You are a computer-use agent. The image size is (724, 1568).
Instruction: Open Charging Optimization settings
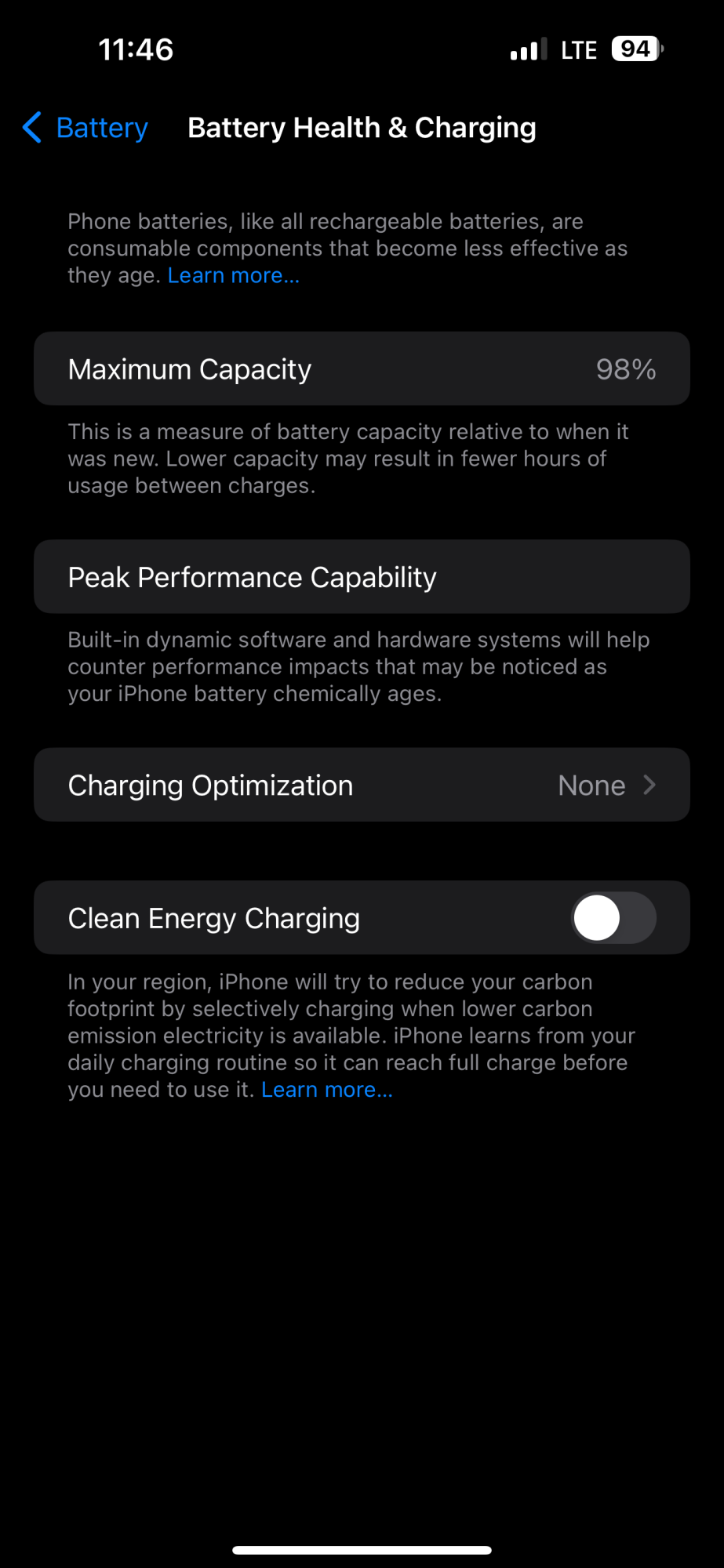[362, 785]
